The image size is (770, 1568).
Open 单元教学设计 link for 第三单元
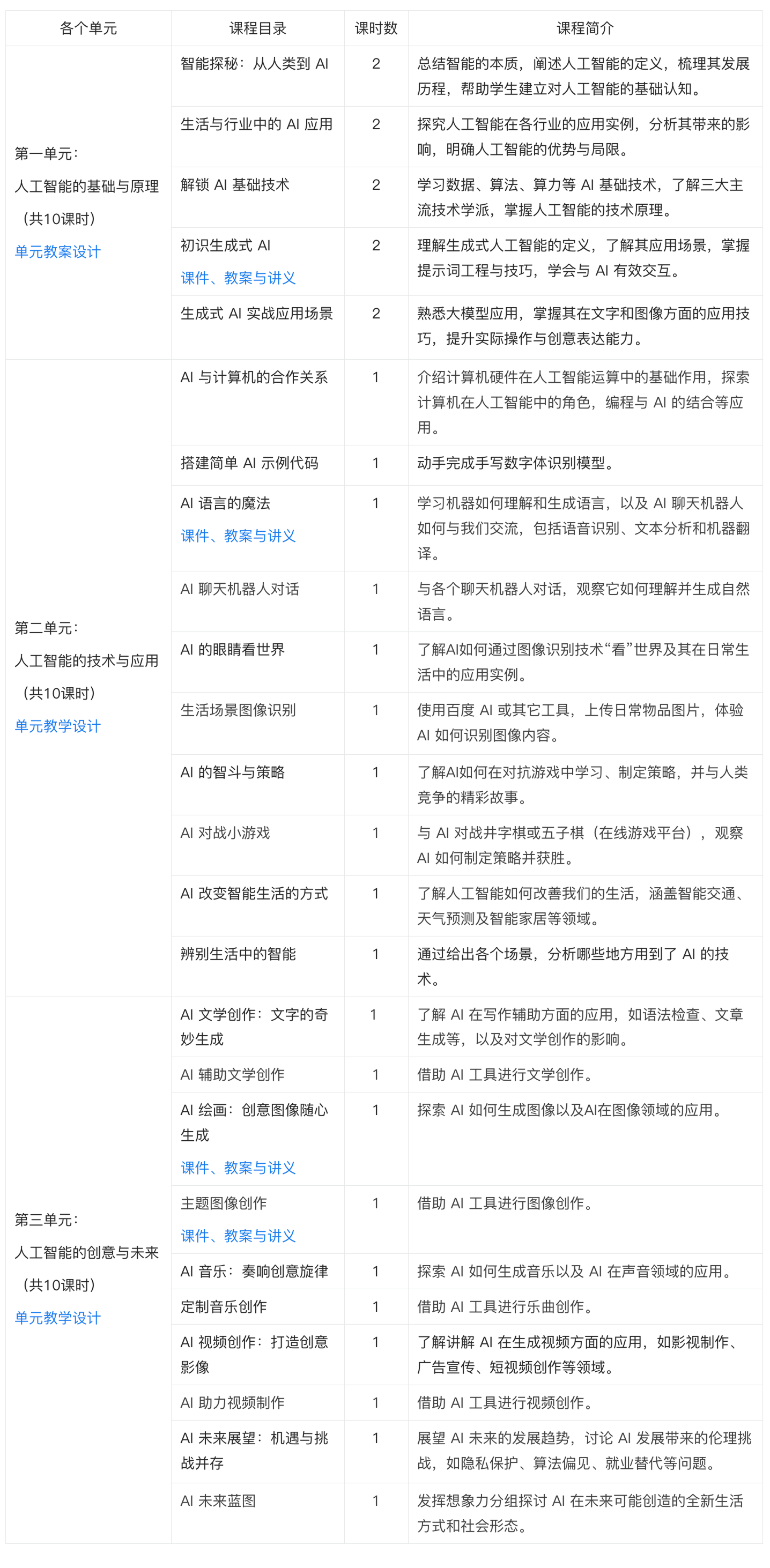(x=58, y=1318)
